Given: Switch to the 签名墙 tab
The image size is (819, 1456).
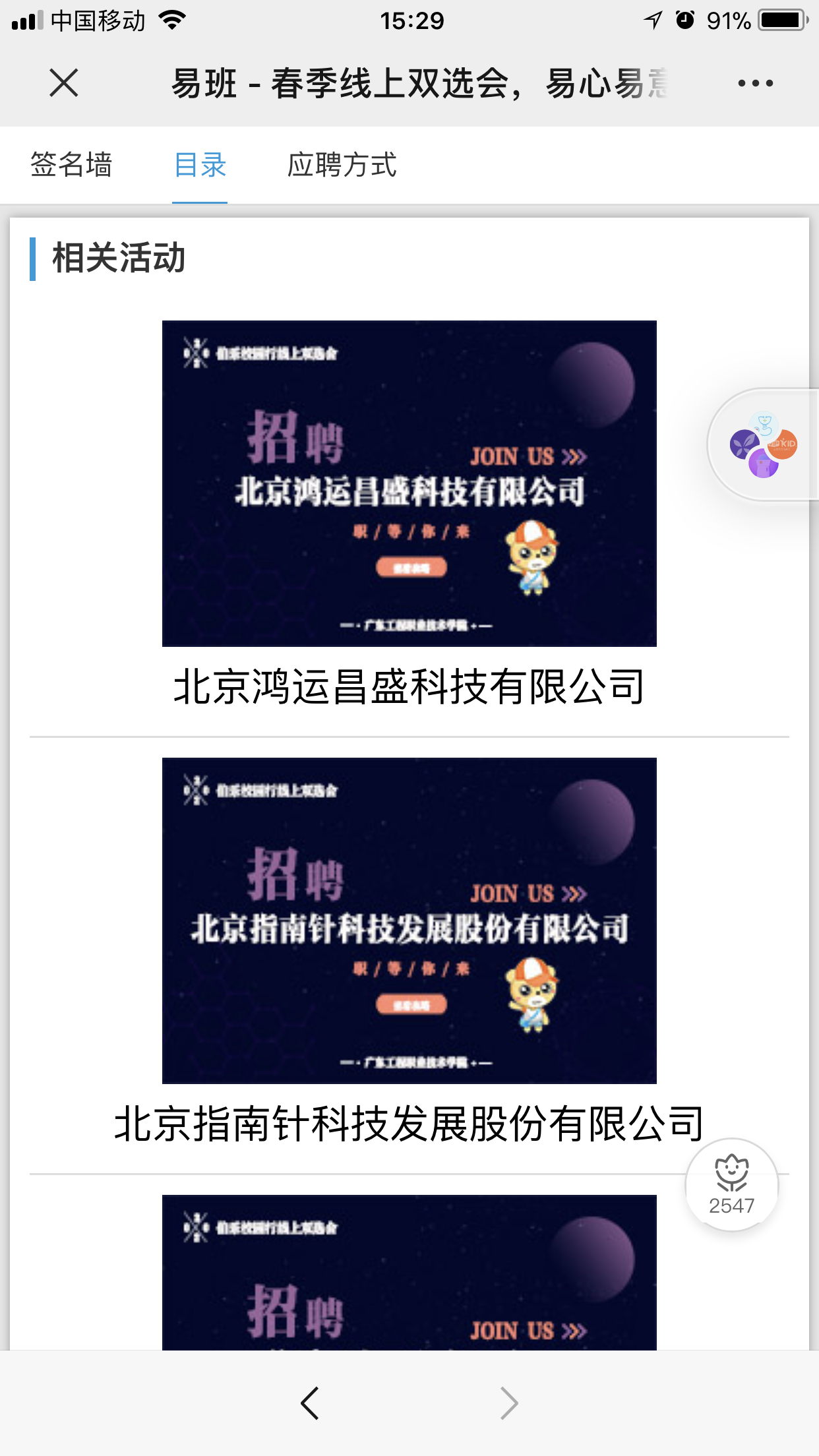Looking at the screenshot, I should 71,165.
